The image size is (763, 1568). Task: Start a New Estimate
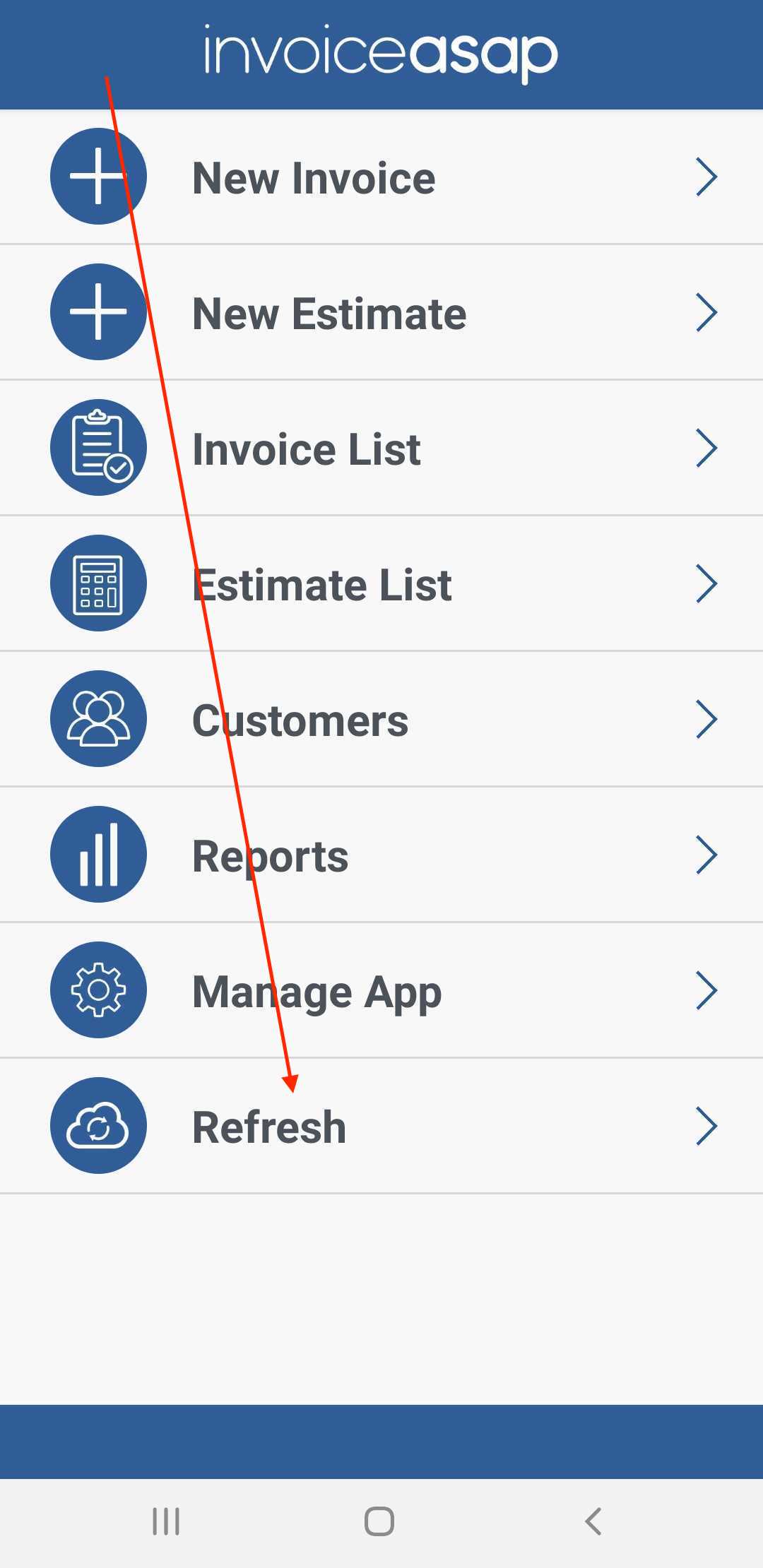tap(329, 313)
